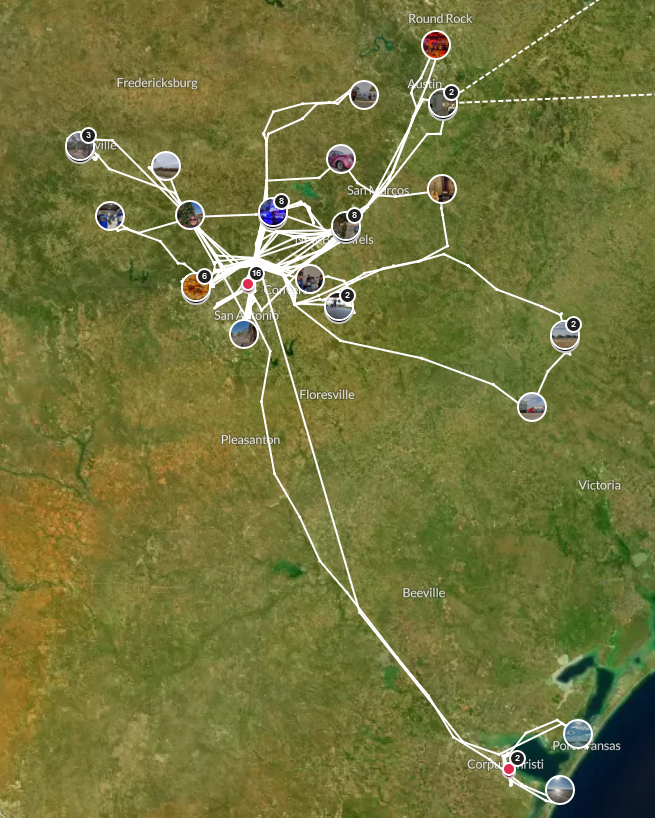Open the 8-photo cluster at New Braunfels

coord(345,226)
